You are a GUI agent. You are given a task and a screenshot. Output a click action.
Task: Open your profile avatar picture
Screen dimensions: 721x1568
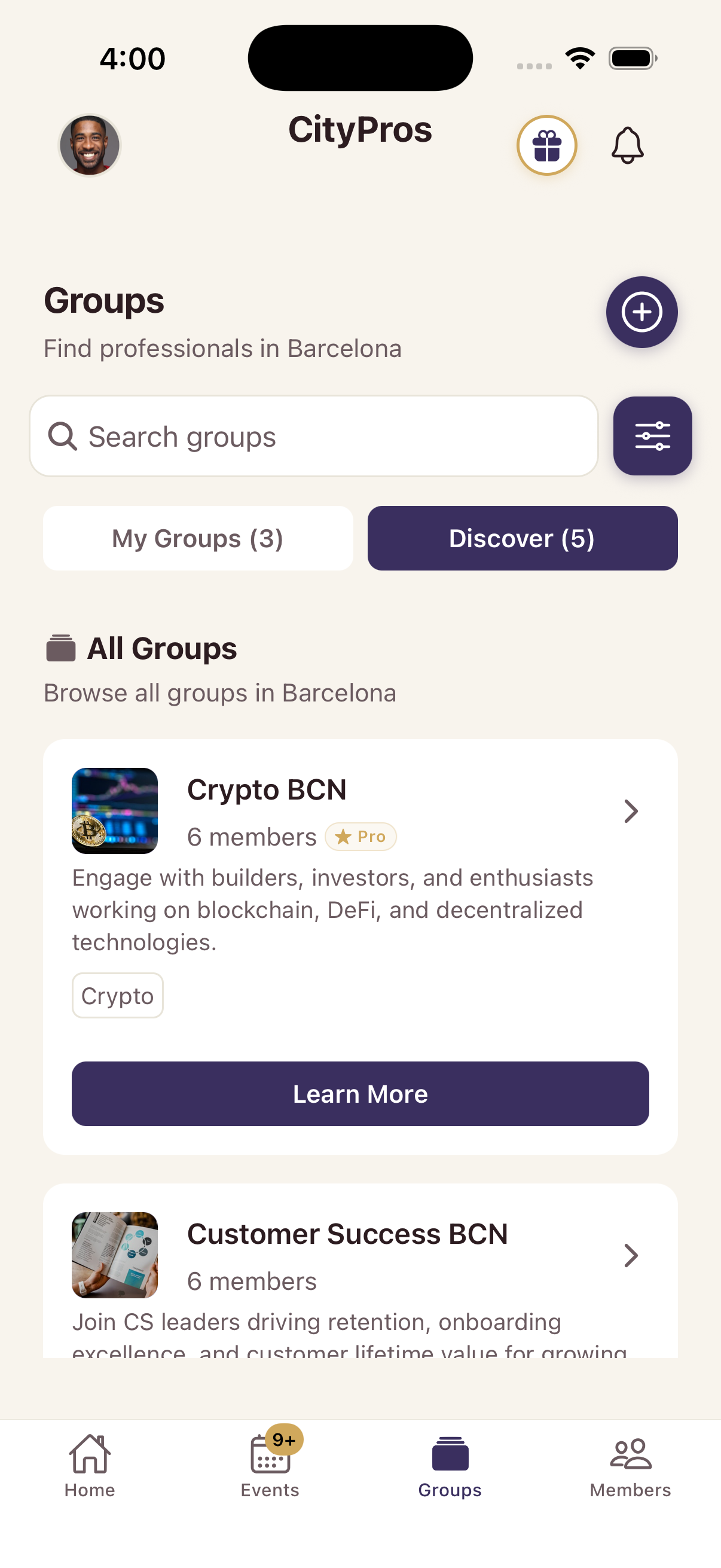[90, 146]
